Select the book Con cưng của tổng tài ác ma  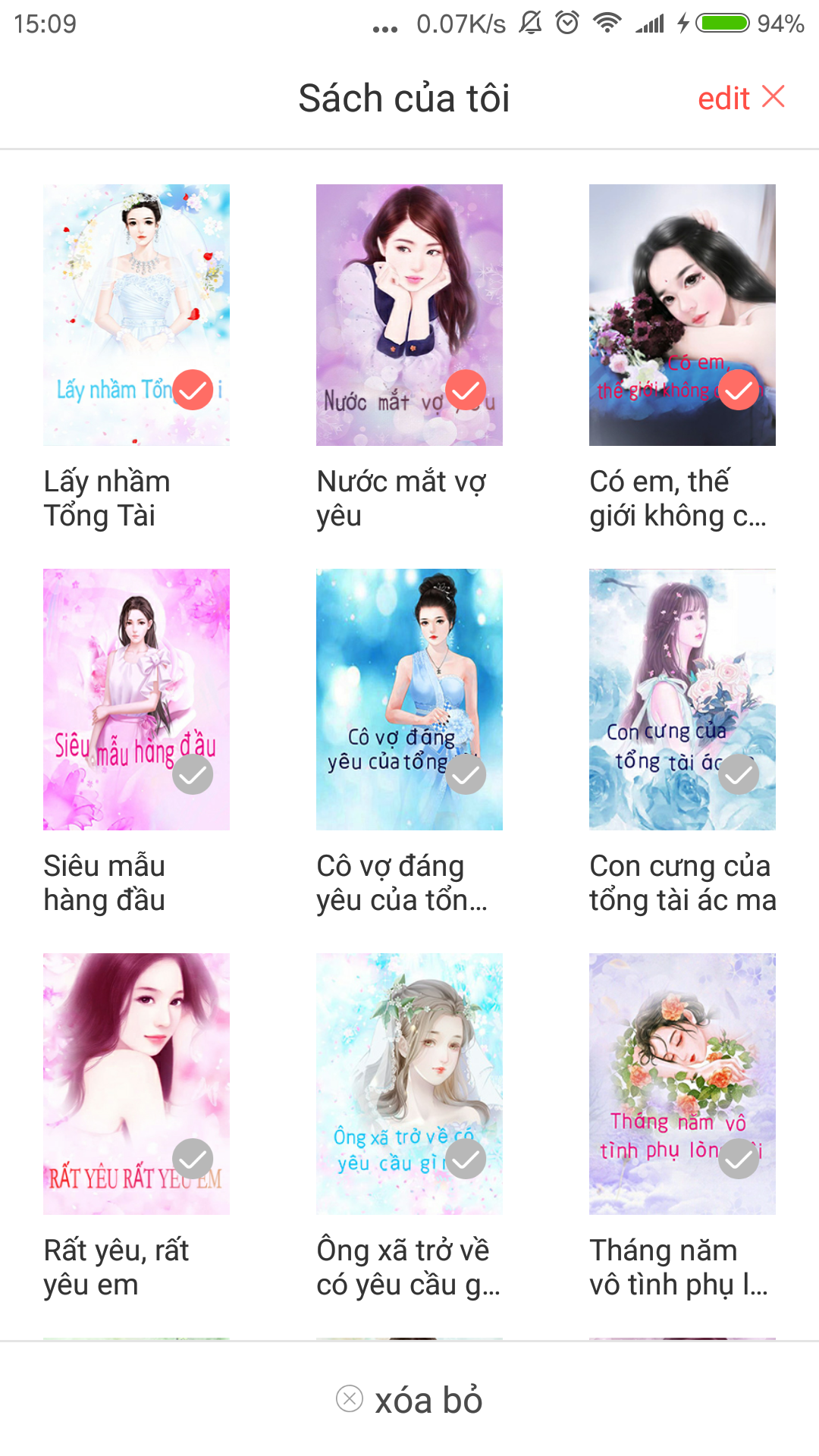[738, 774]
